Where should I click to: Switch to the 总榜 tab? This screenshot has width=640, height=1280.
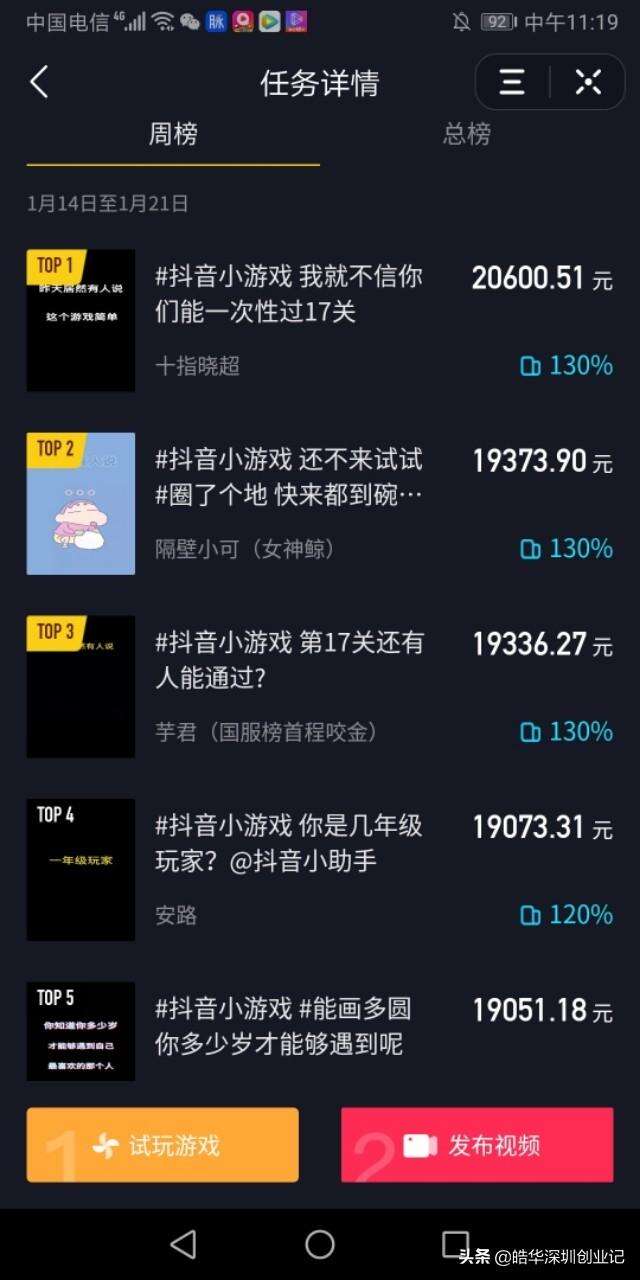[466, 134]
